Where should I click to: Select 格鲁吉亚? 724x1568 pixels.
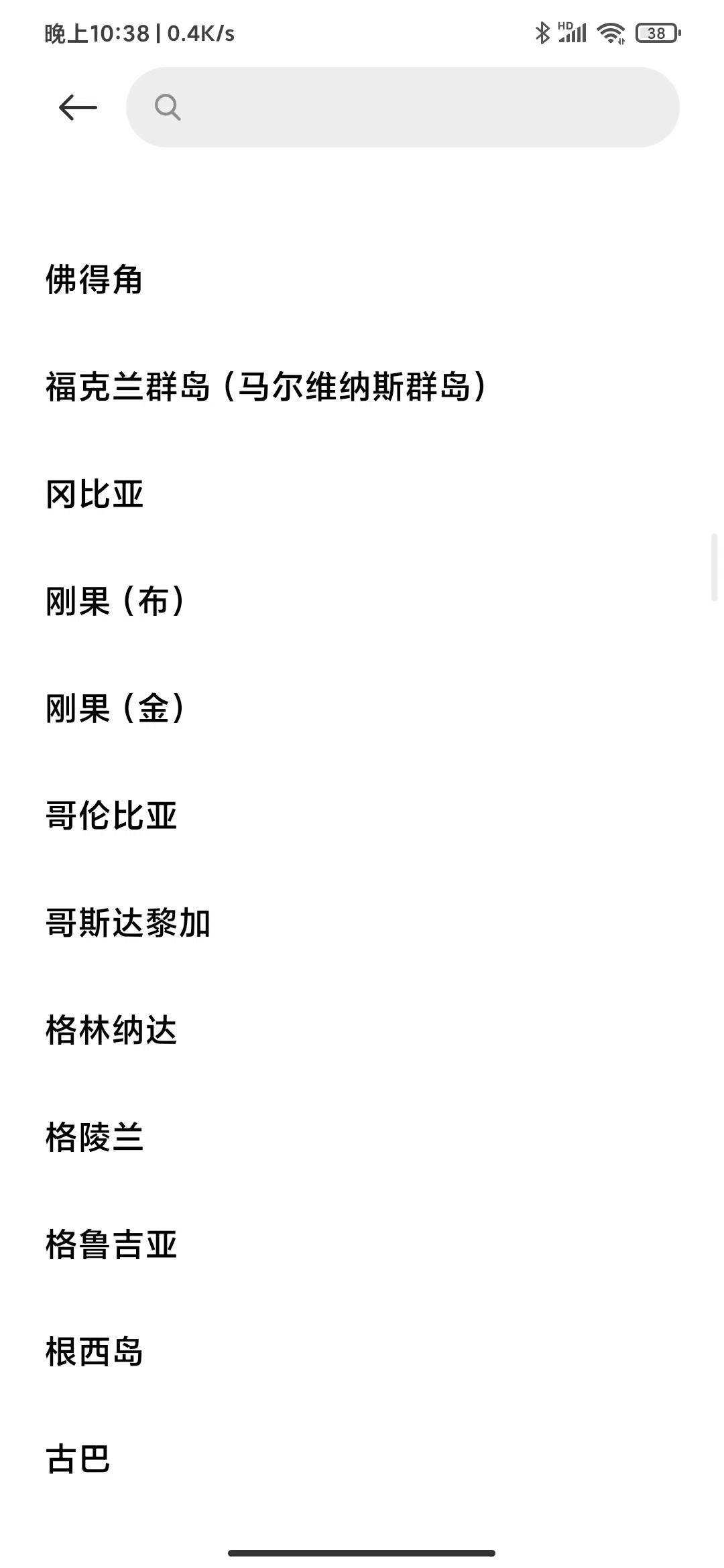[362, 1244]
